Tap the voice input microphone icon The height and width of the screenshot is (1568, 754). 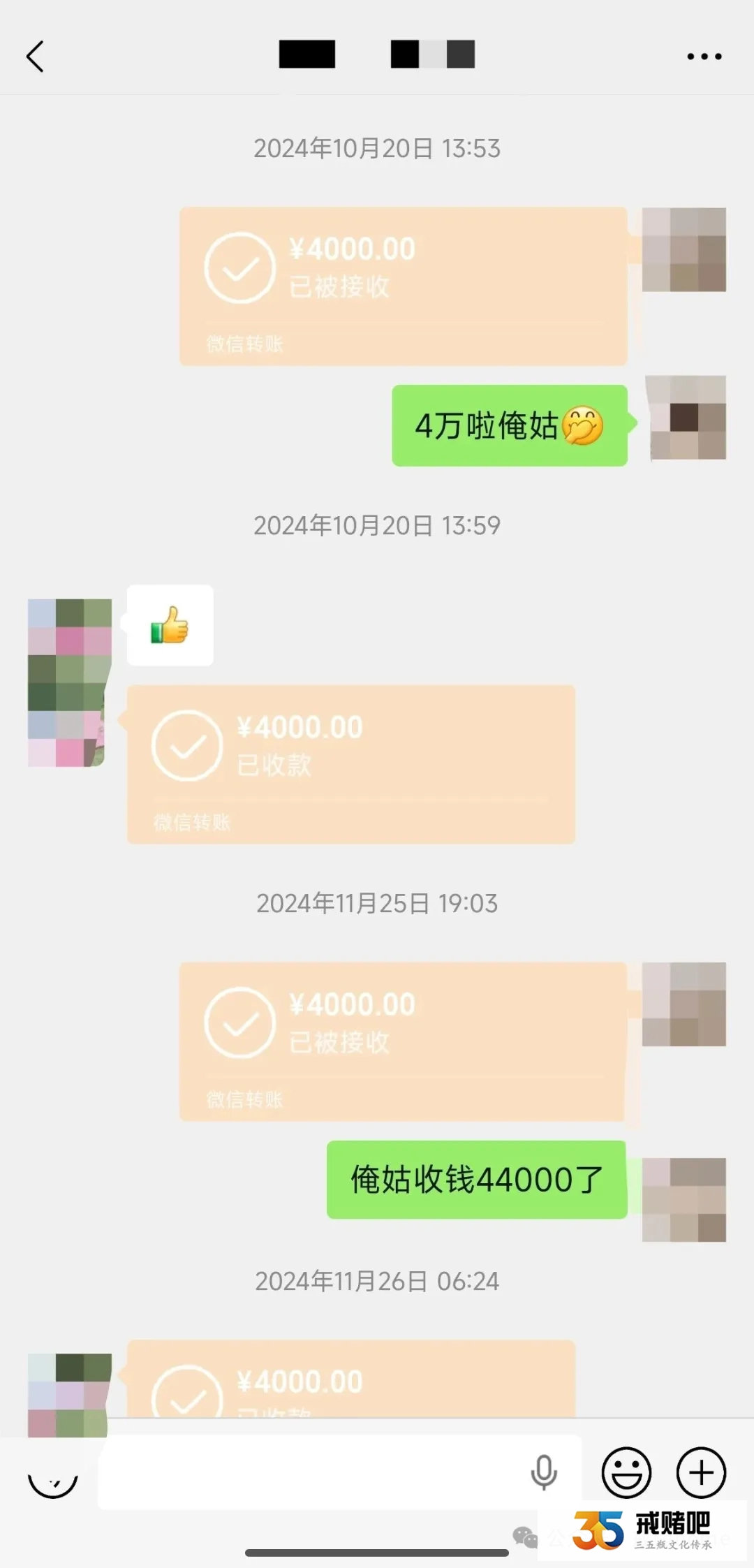click(x=545, y=1472)
